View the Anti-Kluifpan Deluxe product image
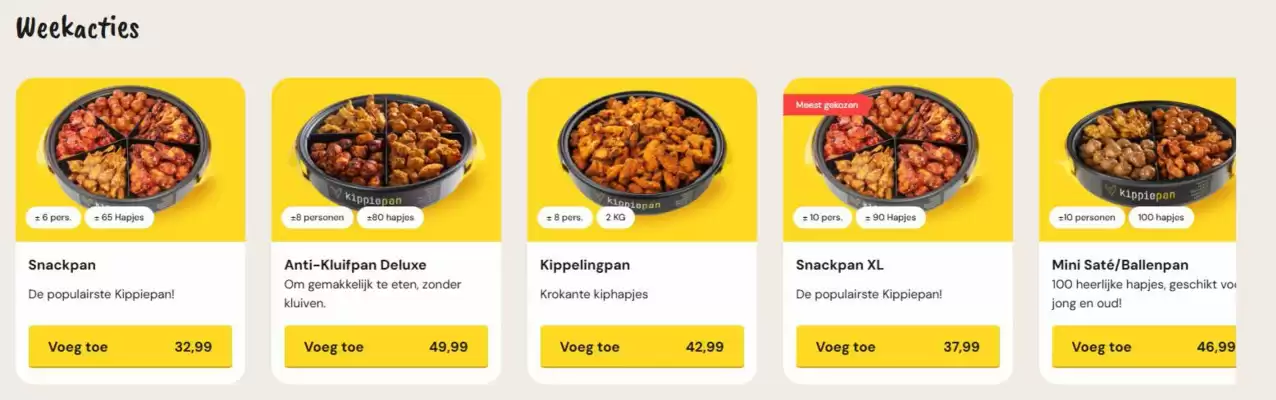This screenshot has width=1276, height=400. pos(386,145)
